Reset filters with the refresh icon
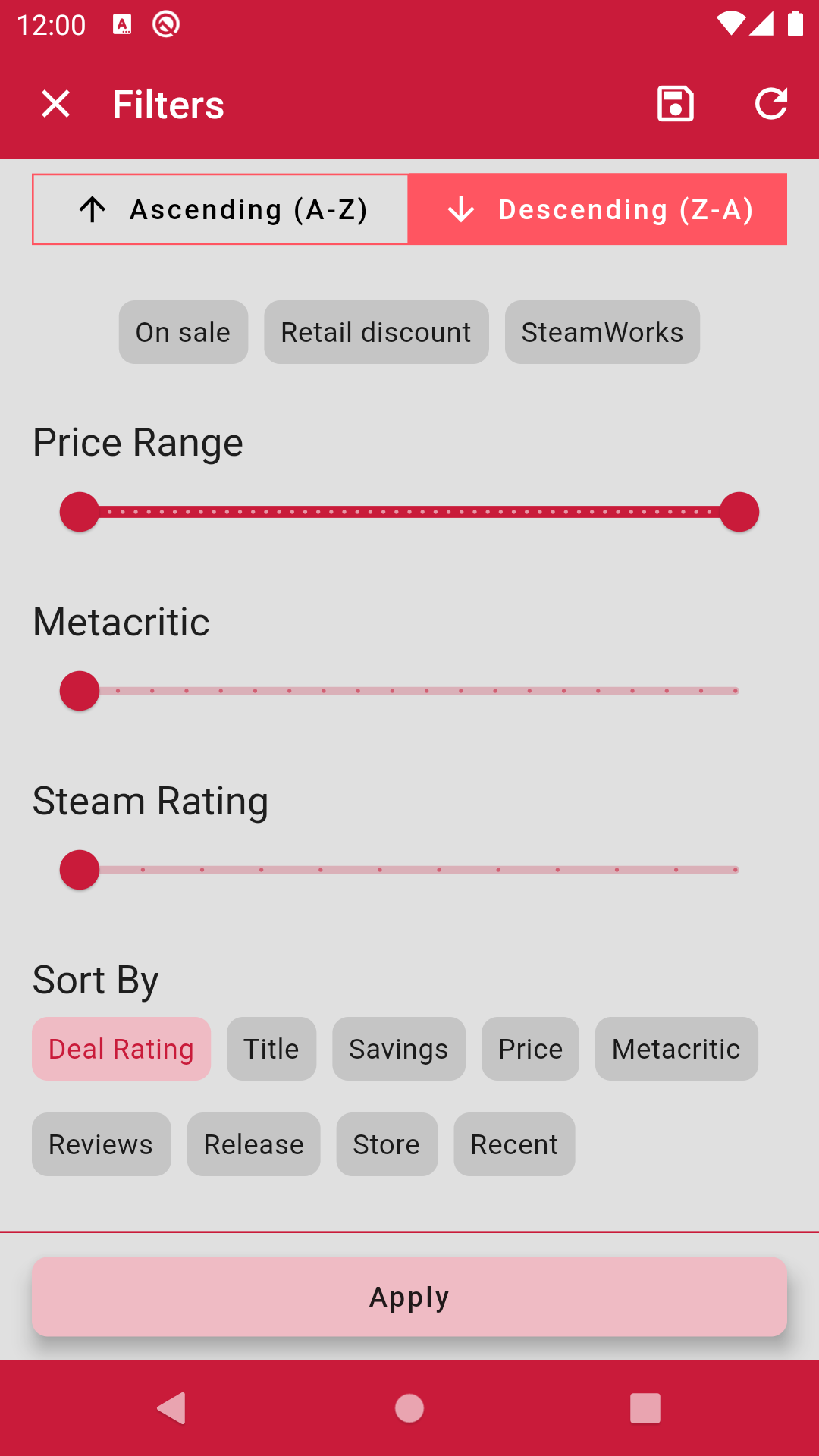The width and height of the screenshot is (819, 1456). (771, 104)
